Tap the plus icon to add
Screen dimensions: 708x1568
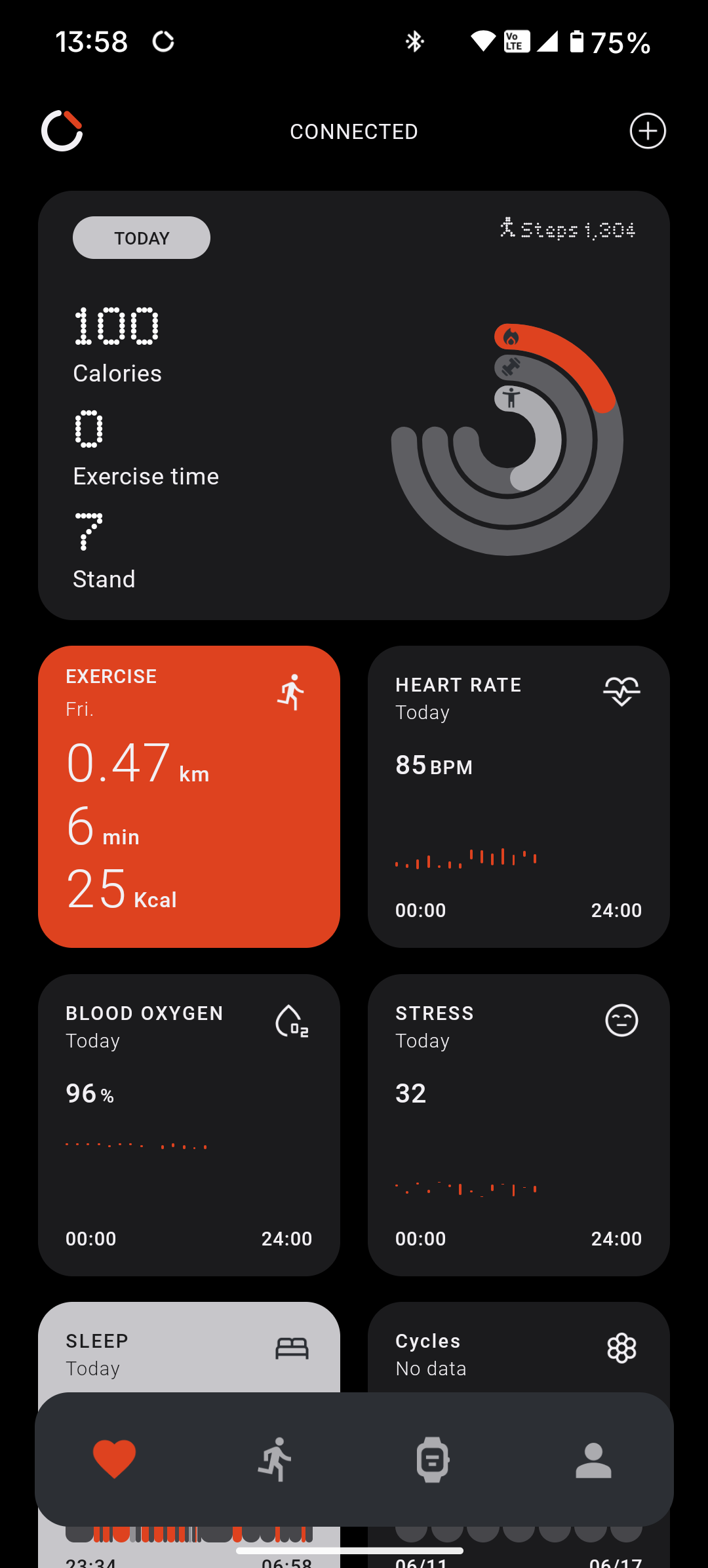[x=648, y=131]
